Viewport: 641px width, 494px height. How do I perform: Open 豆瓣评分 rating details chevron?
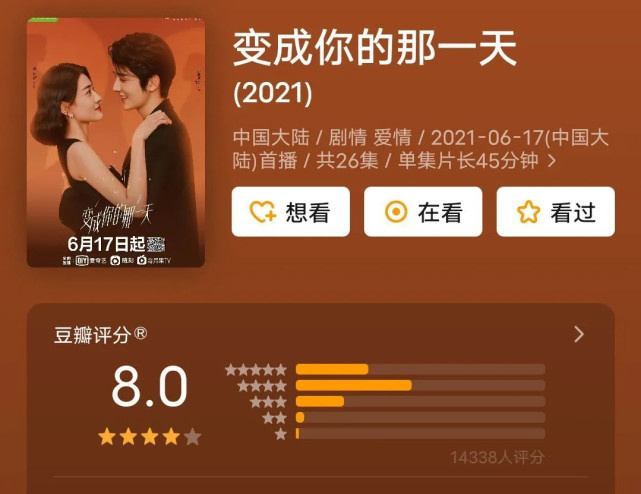pyautogui.click(x=579, y=334)
